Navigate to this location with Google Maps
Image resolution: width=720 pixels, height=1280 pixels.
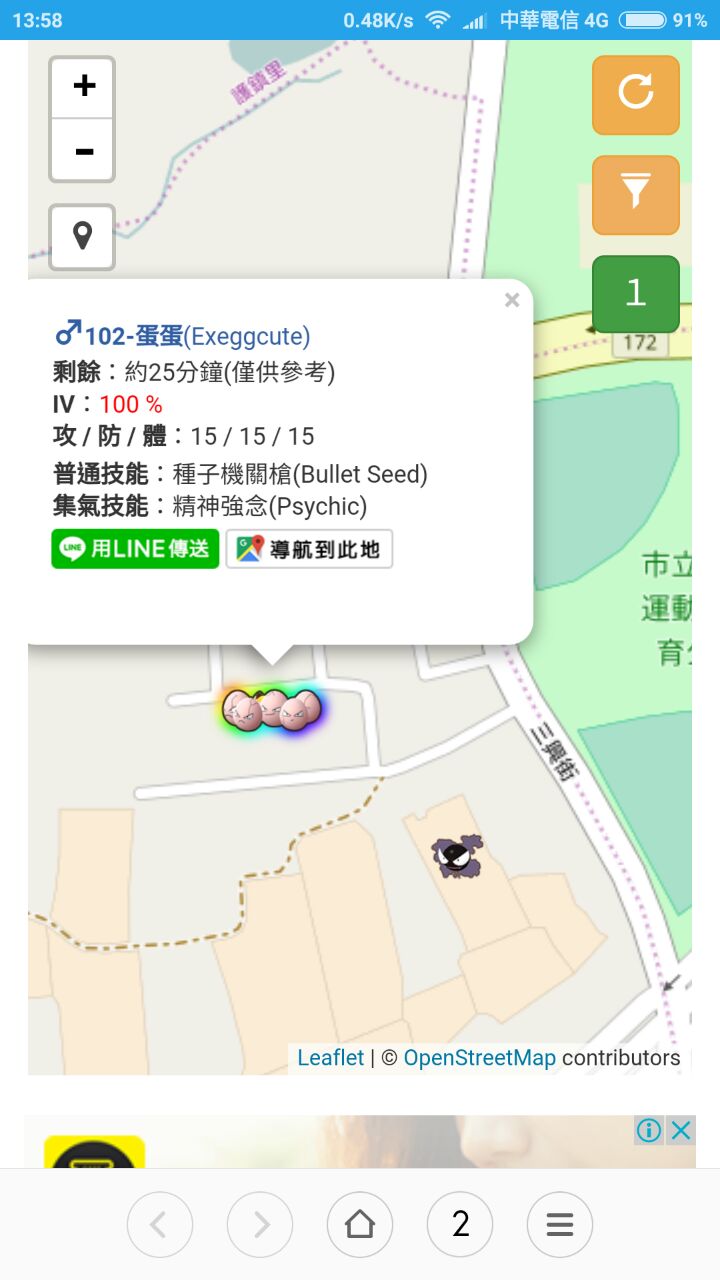(x=309, y=549)
